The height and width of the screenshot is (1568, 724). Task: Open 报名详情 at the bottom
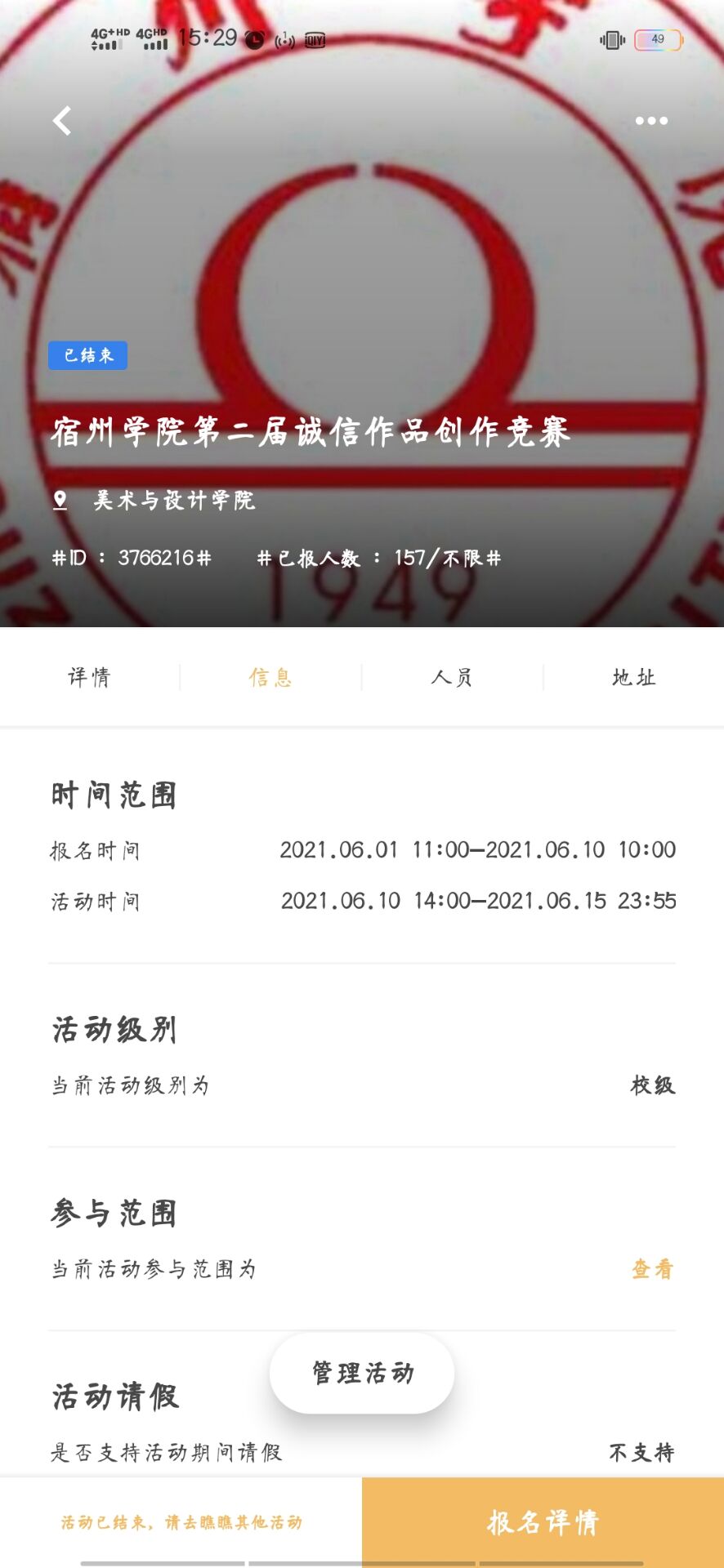tap(543, 1522)
